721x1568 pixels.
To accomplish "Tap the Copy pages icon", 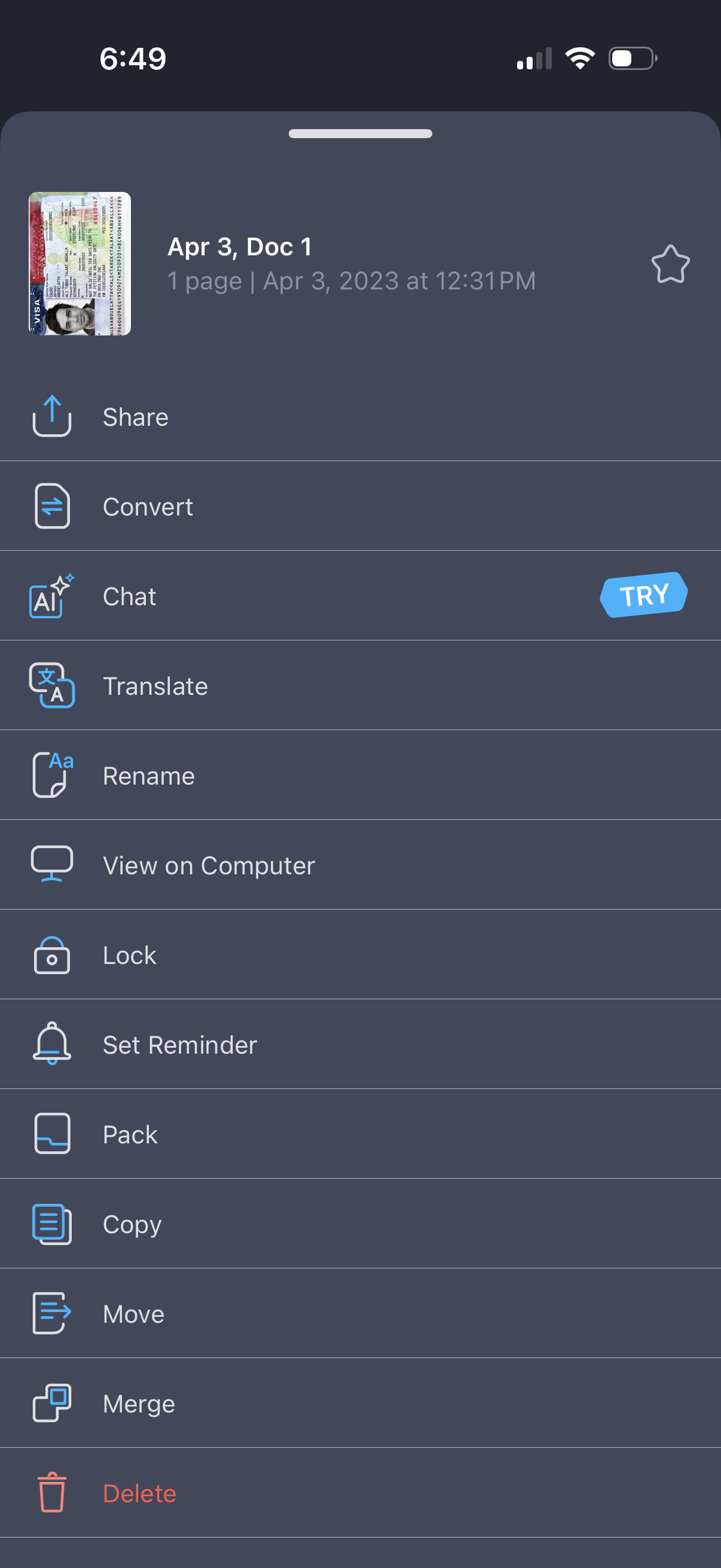I will click(x=52, y=1224).
